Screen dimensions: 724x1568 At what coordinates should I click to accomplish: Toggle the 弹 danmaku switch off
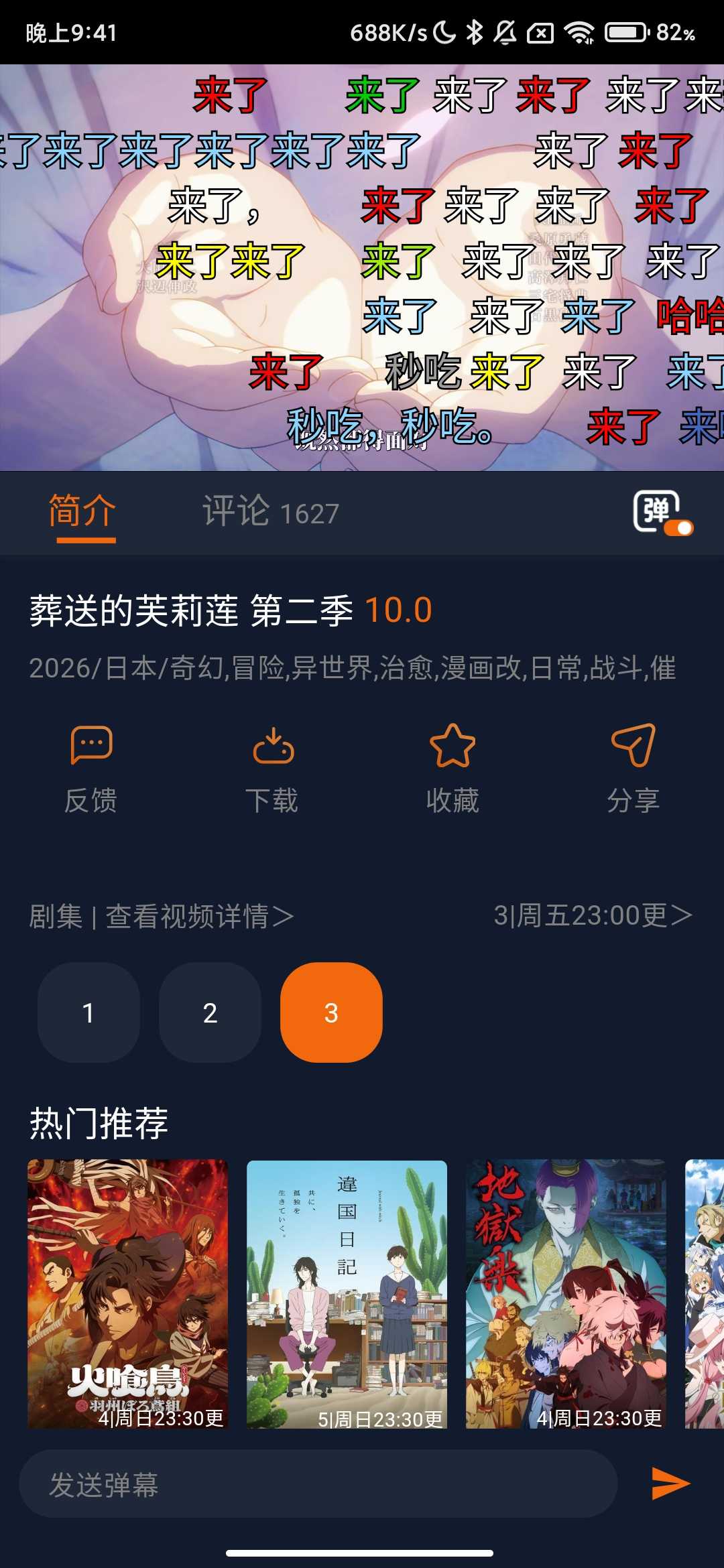point(662,513)
